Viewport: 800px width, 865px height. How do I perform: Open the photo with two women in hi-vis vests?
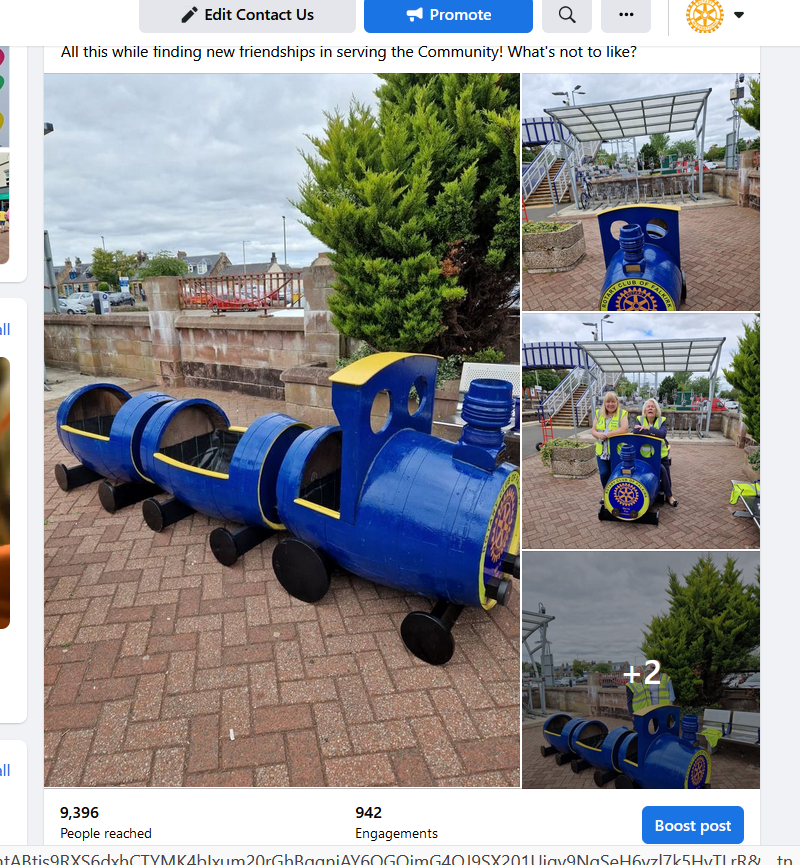pyautogui.click(x=640, y=430)
